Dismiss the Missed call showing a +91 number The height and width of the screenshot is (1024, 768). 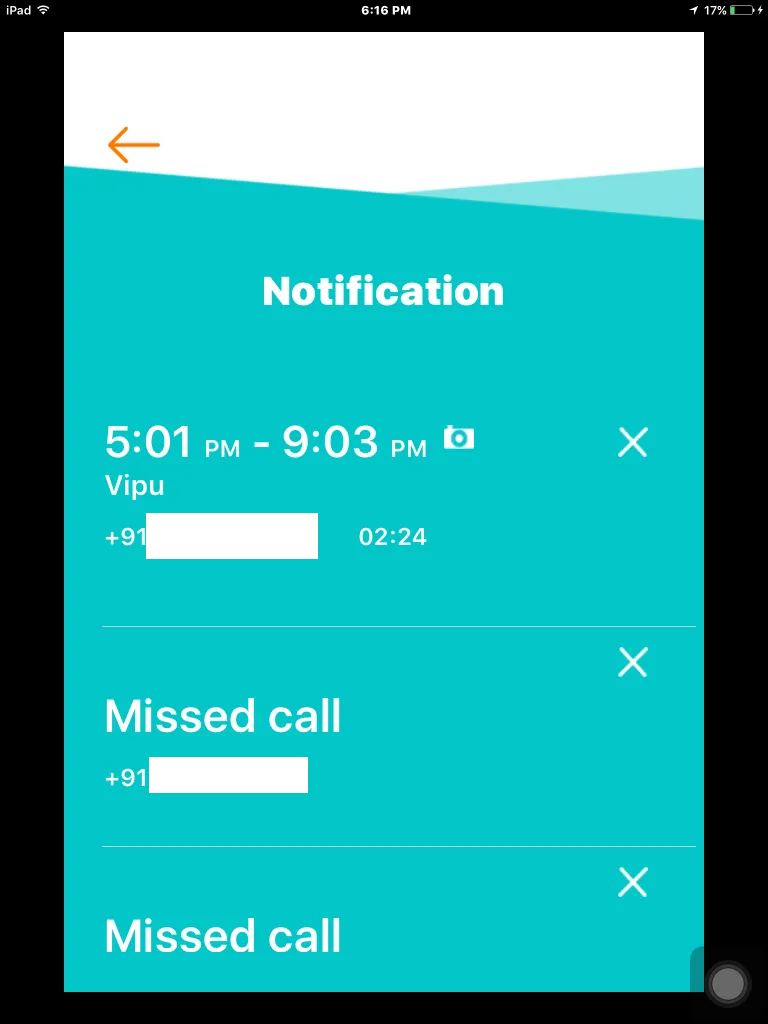pyautogui.click(x=633, y=662)
